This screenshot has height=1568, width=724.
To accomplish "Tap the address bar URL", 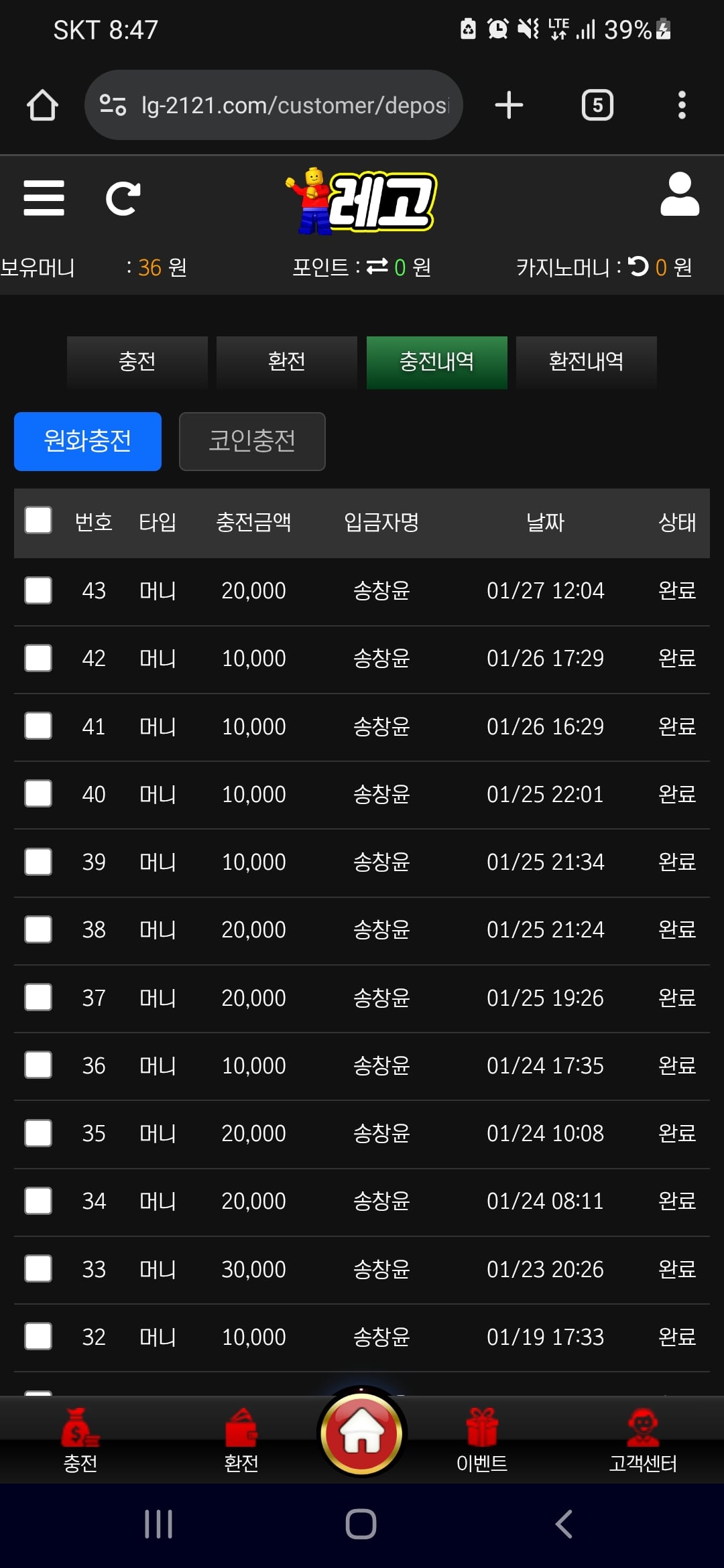I will [x=294, y=105].
